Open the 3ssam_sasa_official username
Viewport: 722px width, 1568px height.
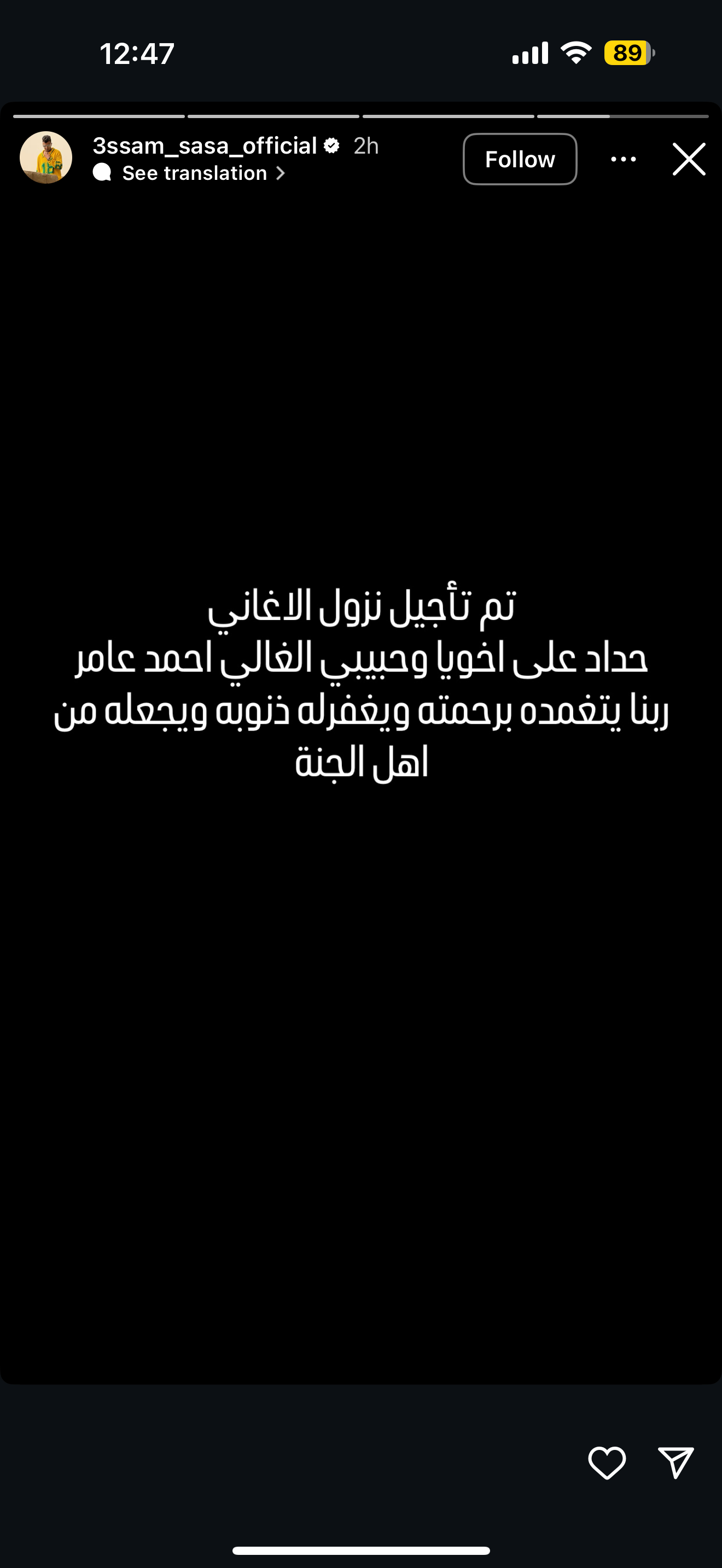coord(205,145)
